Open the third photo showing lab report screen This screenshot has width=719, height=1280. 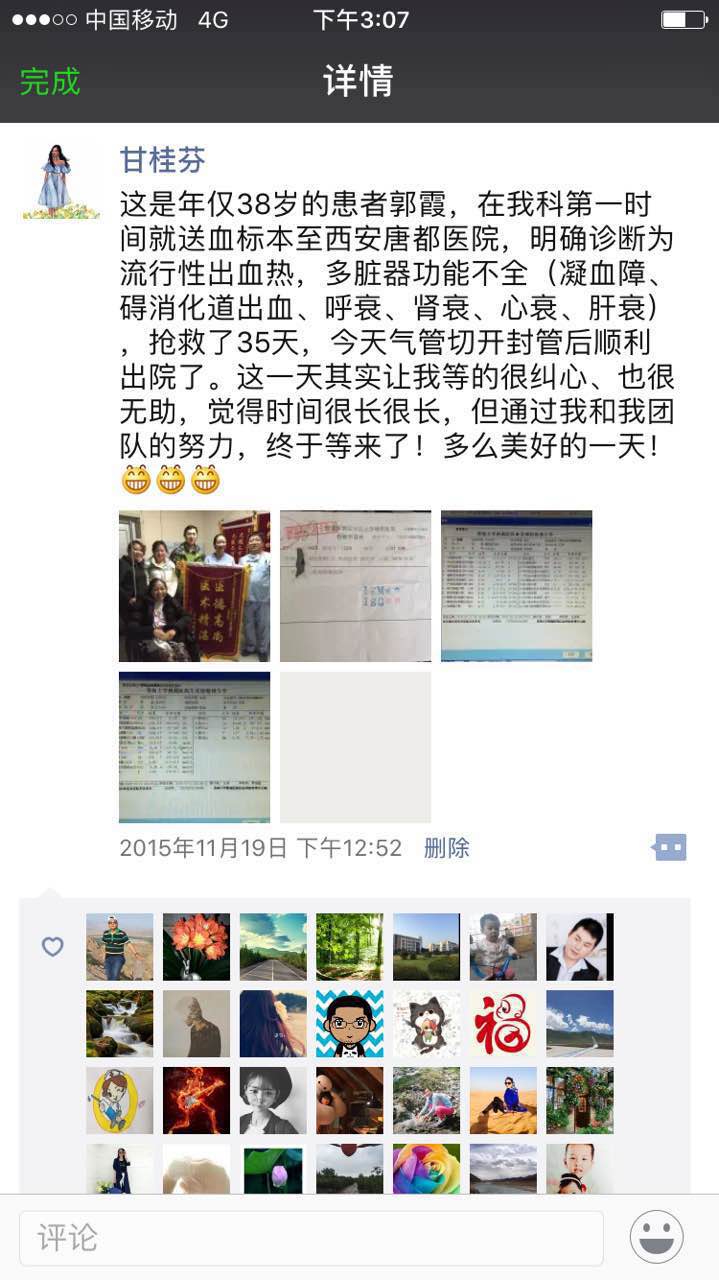coord(516,586)
